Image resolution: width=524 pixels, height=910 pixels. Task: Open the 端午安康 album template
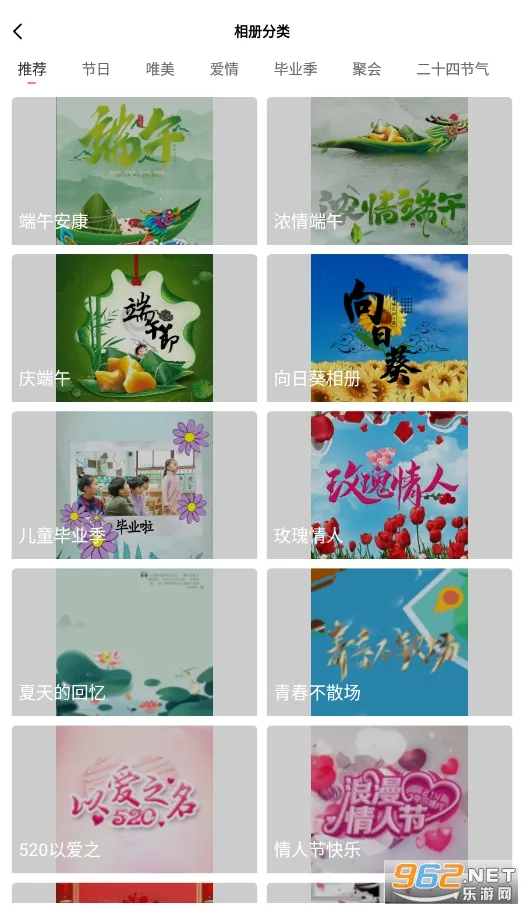134,171
